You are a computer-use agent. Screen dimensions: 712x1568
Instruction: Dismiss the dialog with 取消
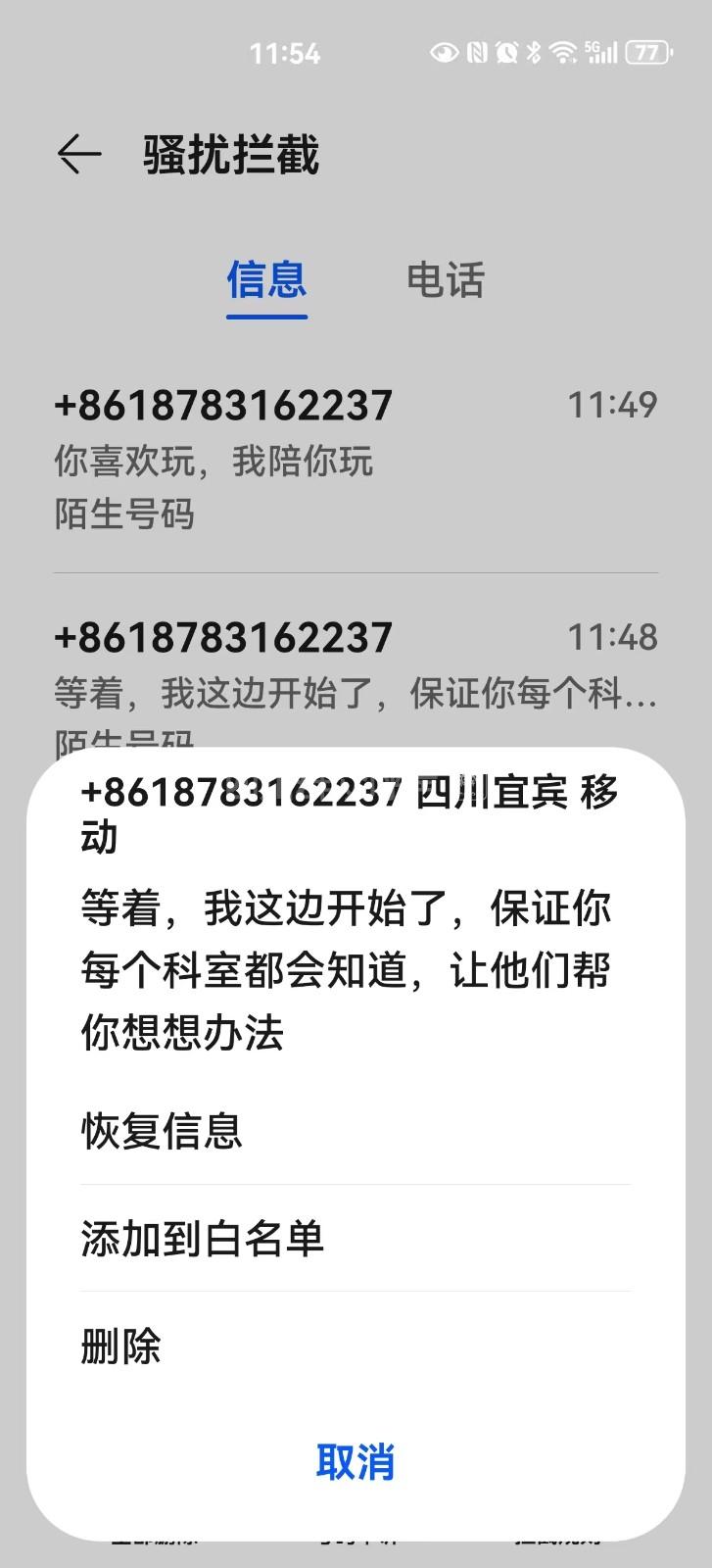click(x=356, y=1461)
